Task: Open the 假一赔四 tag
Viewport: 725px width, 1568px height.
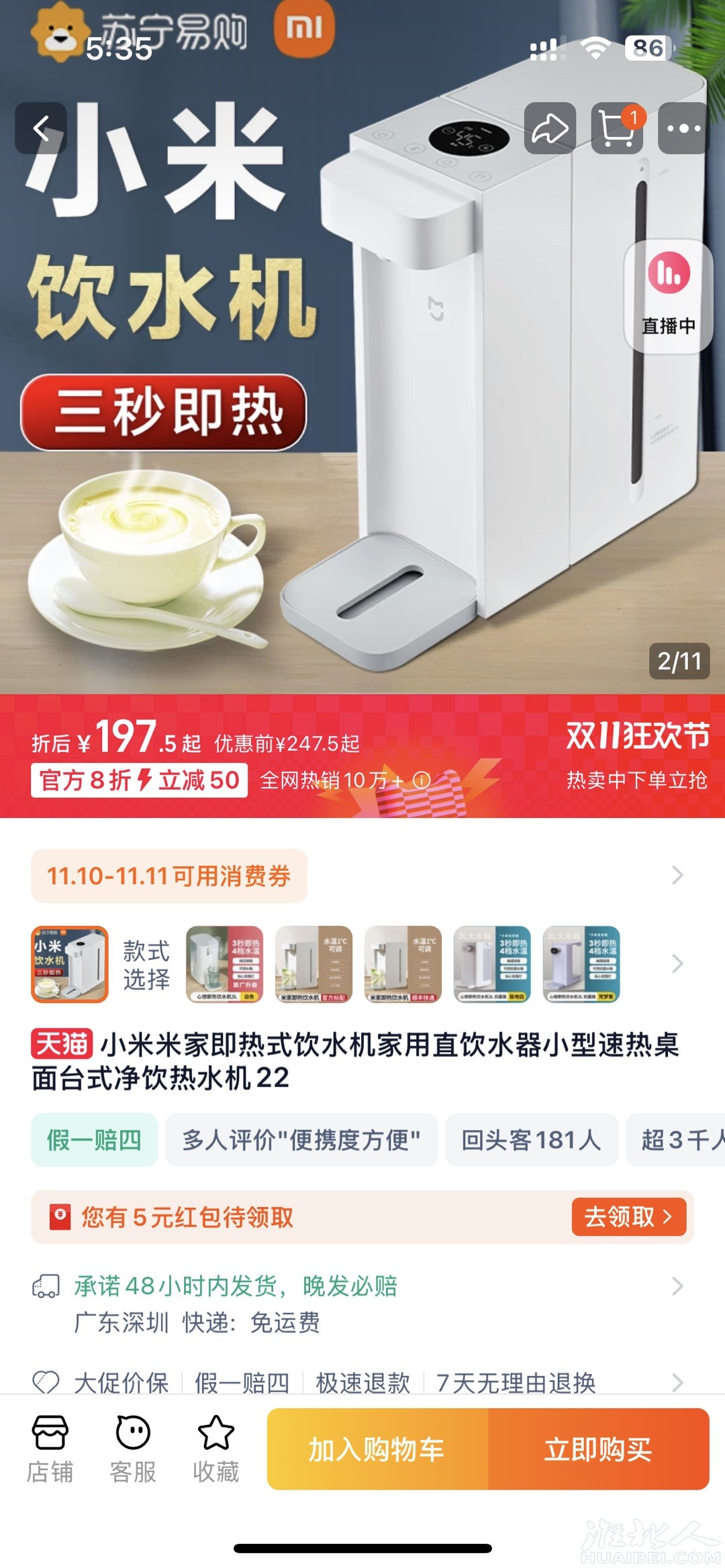Action: pos(94,1139)
